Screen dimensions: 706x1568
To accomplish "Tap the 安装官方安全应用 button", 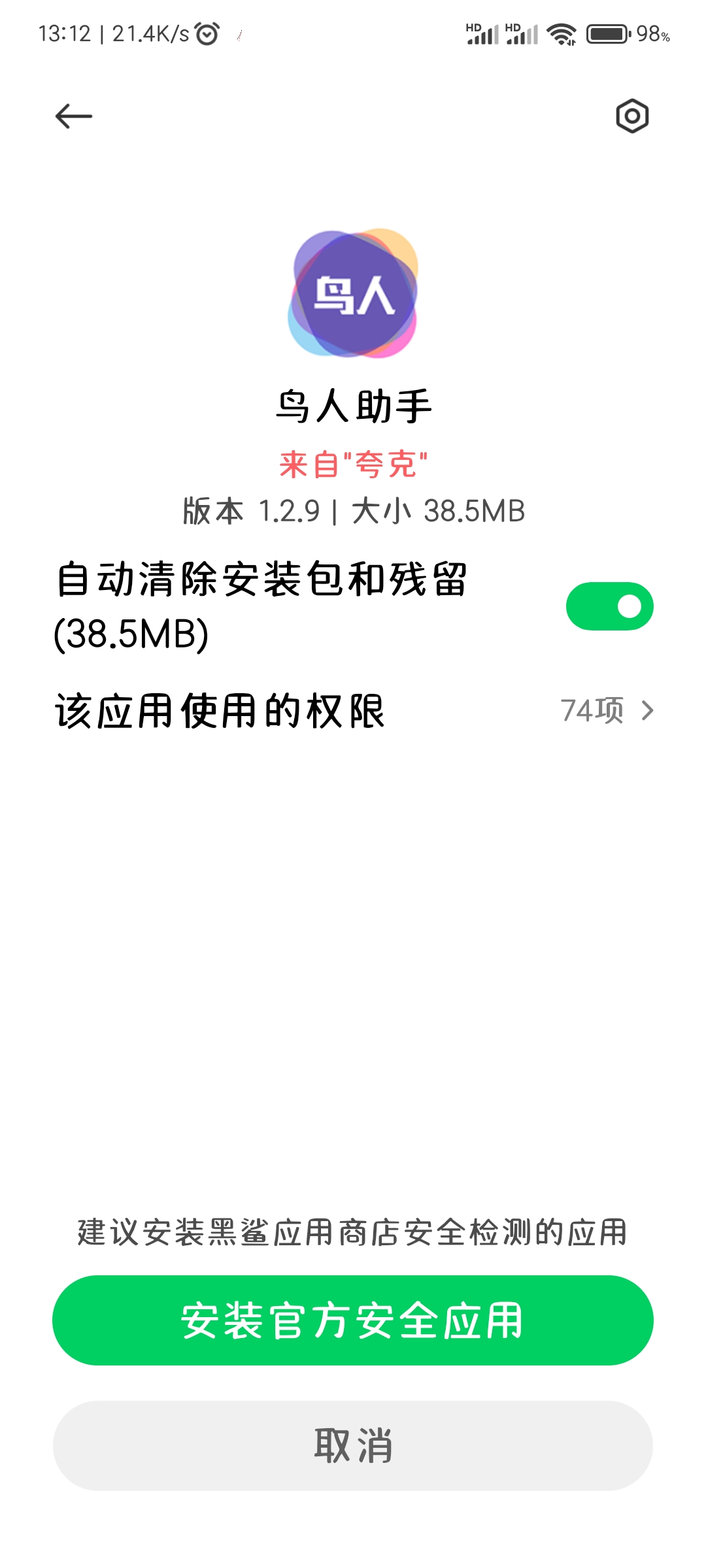I will [x=353, y=1320].
